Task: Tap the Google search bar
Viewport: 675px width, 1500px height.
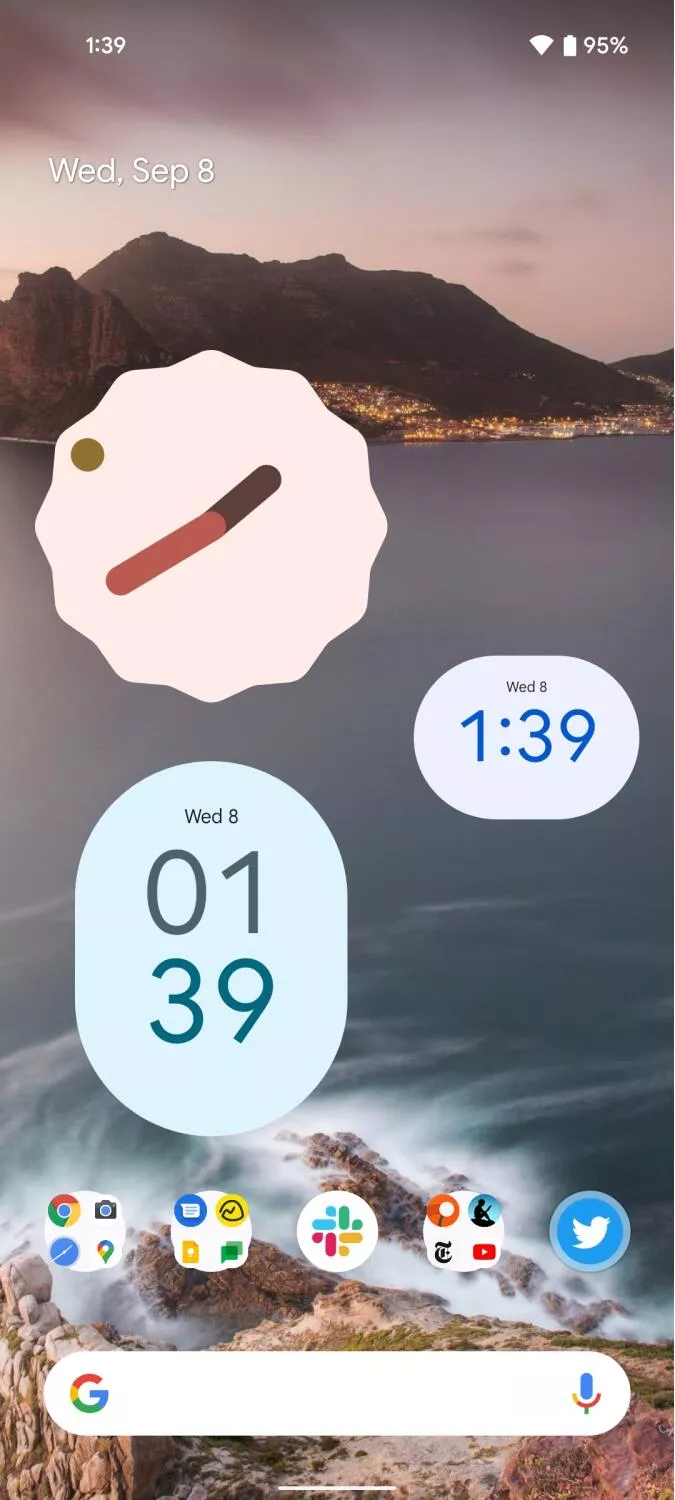Action: 320,1393
